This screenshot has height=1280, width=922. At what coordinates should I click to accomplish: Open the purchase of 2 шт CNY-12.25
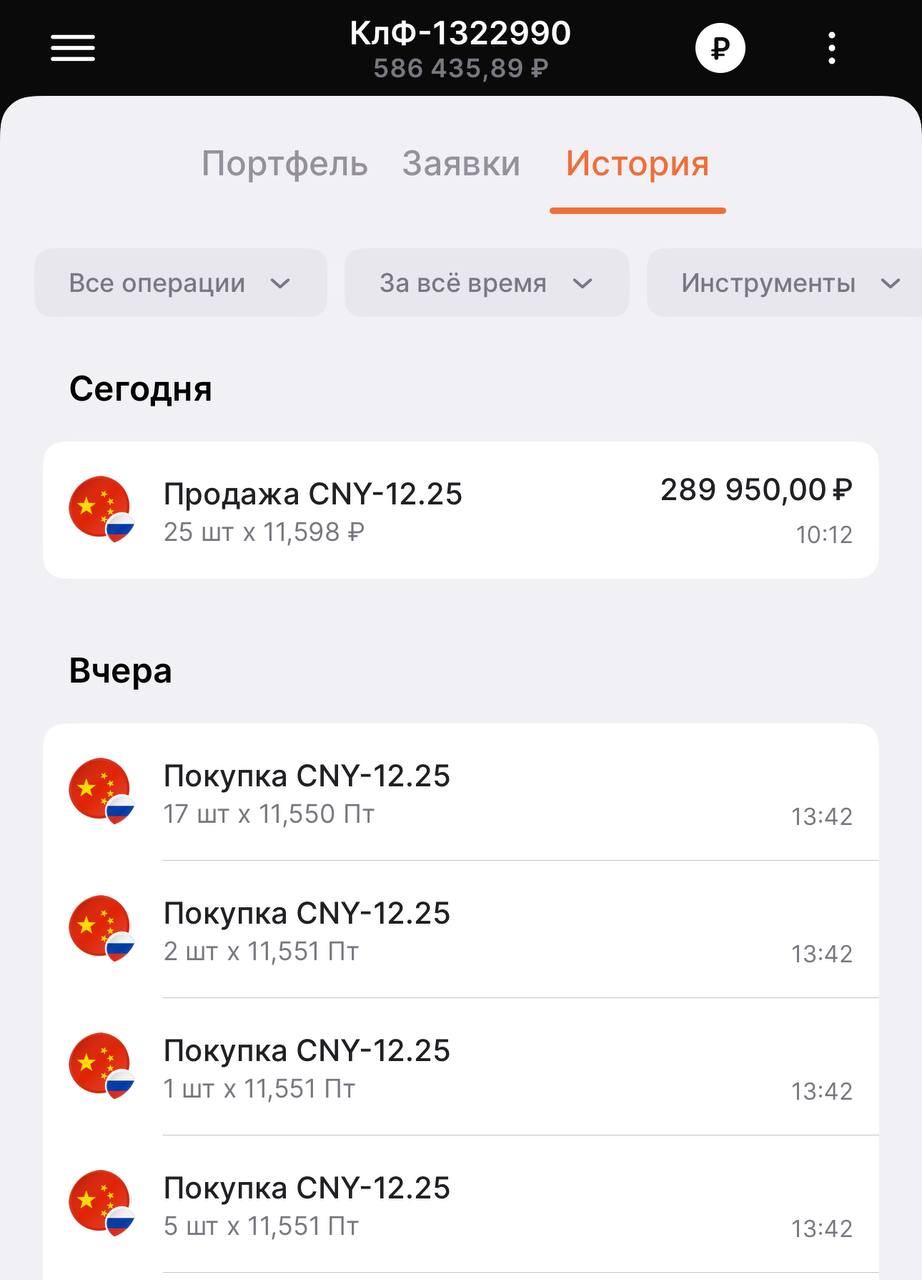pos(460,929)
